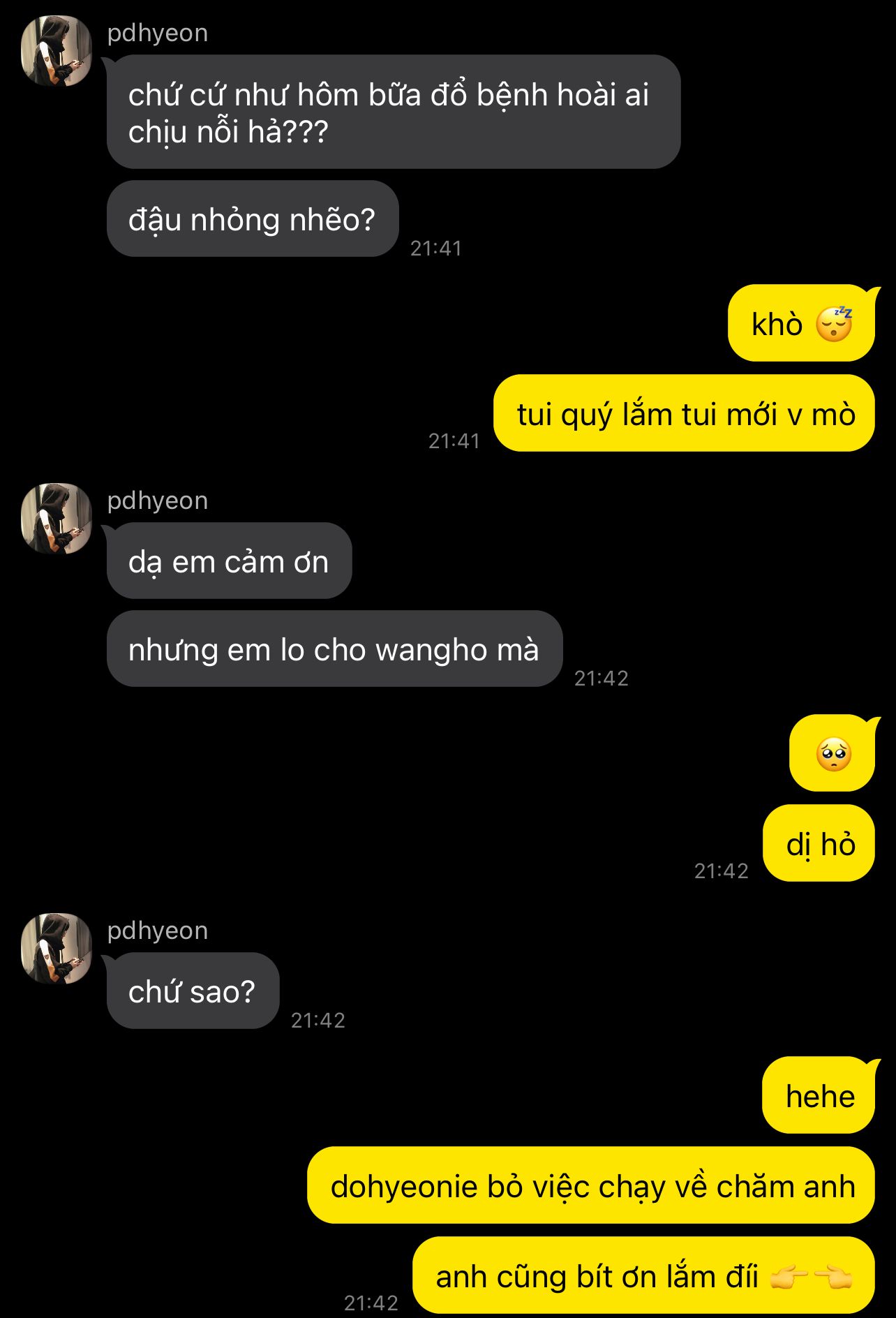
Task: Open pdhyeon's avatar beside "chứ cứ như hôm bữa"
Action: pos(57,51)
